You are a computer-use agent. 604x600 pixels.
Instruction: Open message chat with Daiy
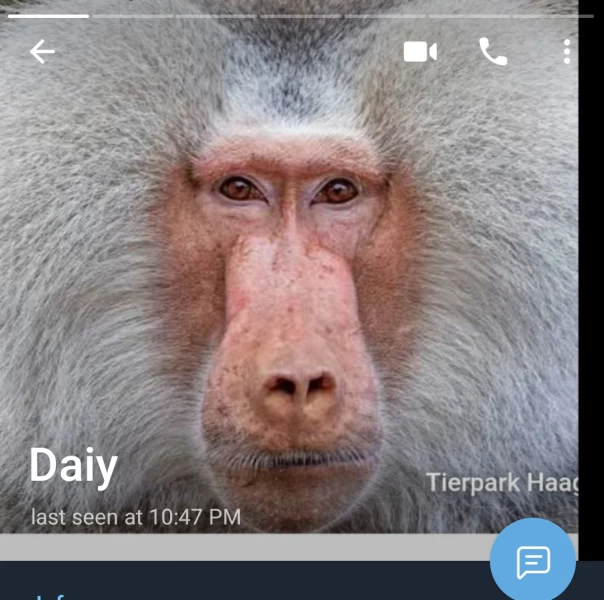coord(532,562)
